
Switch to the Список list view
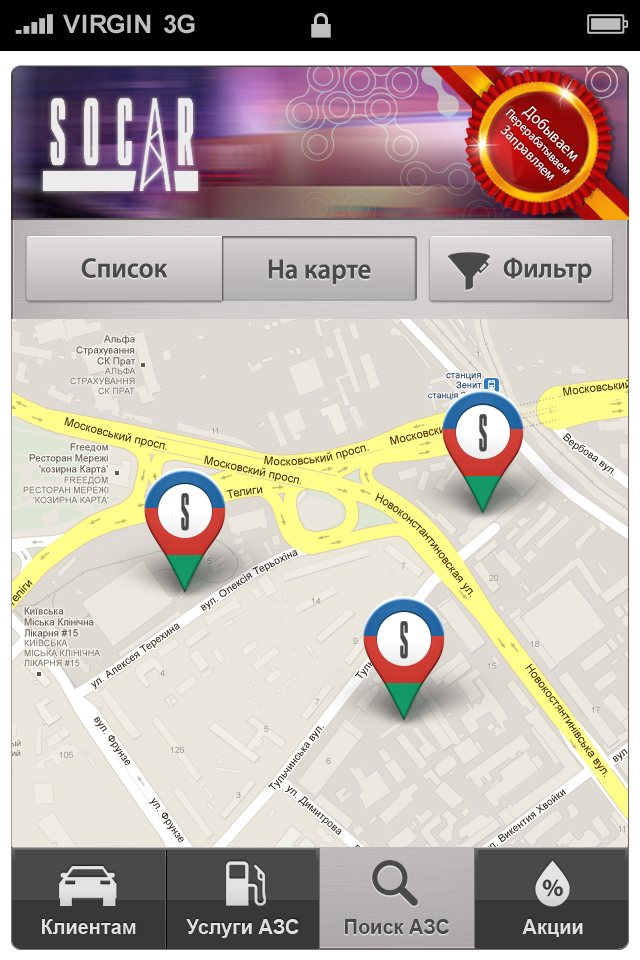(124, 269)
